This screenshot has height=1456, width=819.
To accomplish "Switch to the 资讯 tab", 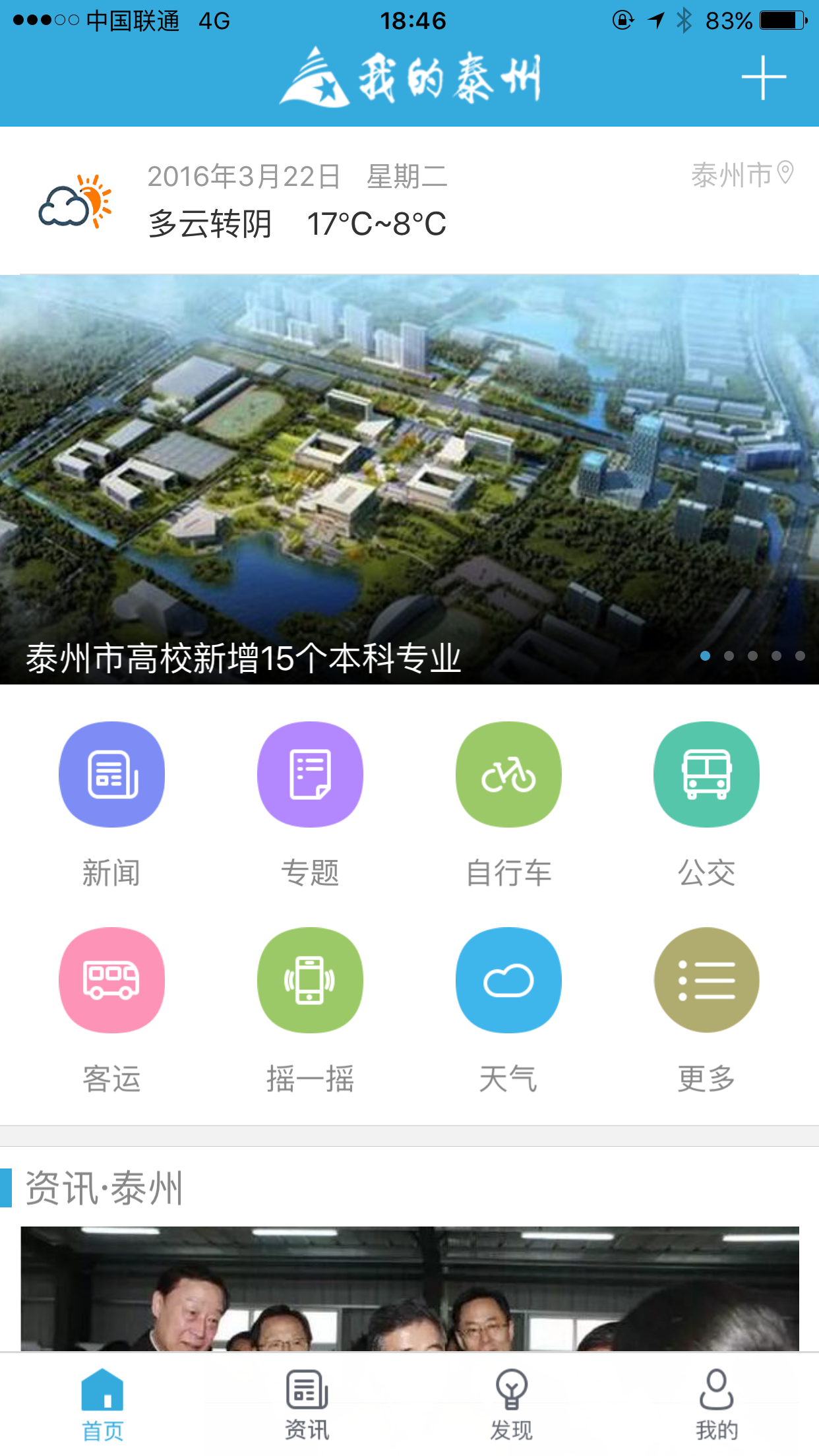I will tap(307, 1405).
